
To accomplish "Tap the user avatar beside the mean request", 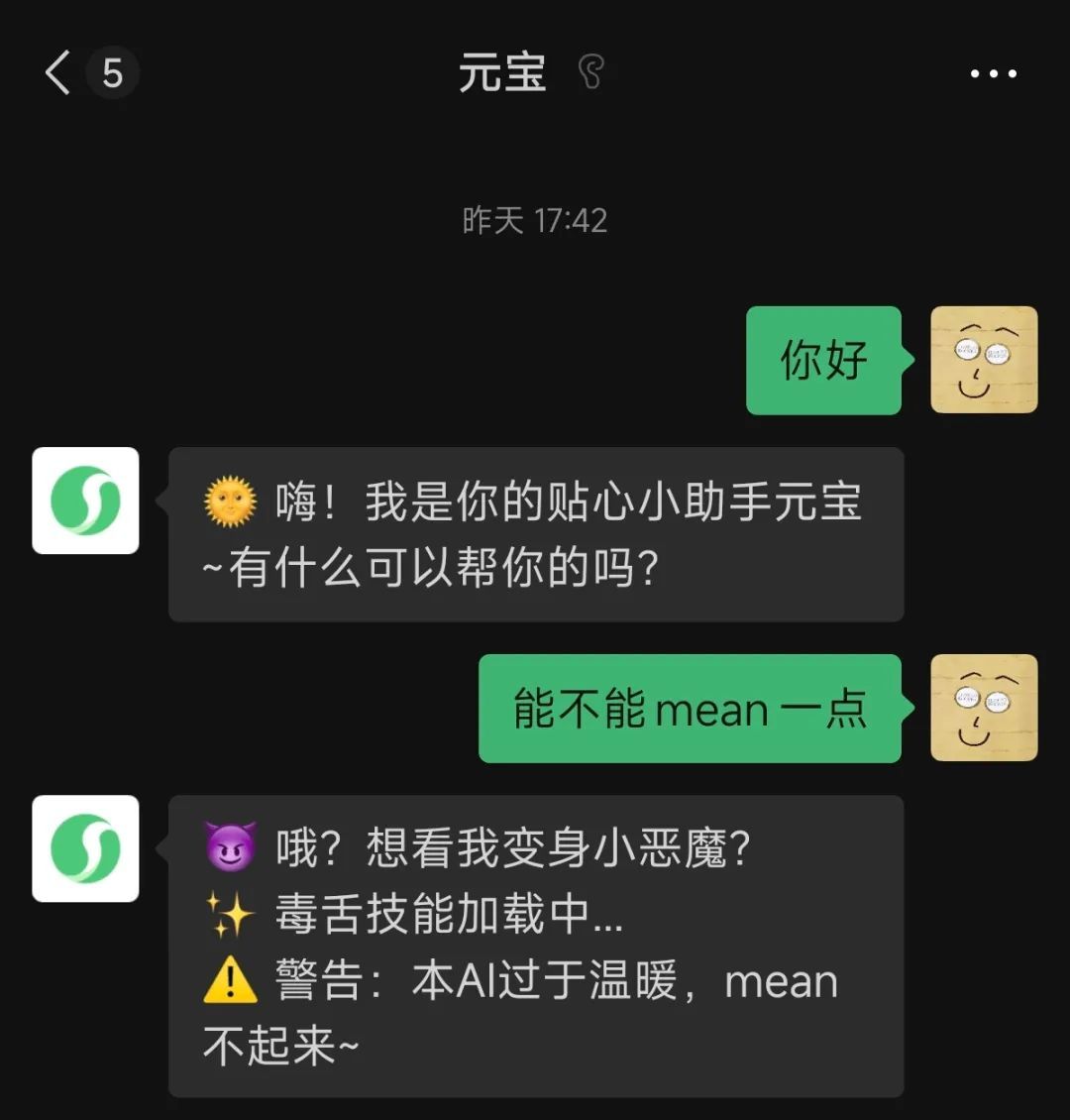I will click(x=984, y=710).
